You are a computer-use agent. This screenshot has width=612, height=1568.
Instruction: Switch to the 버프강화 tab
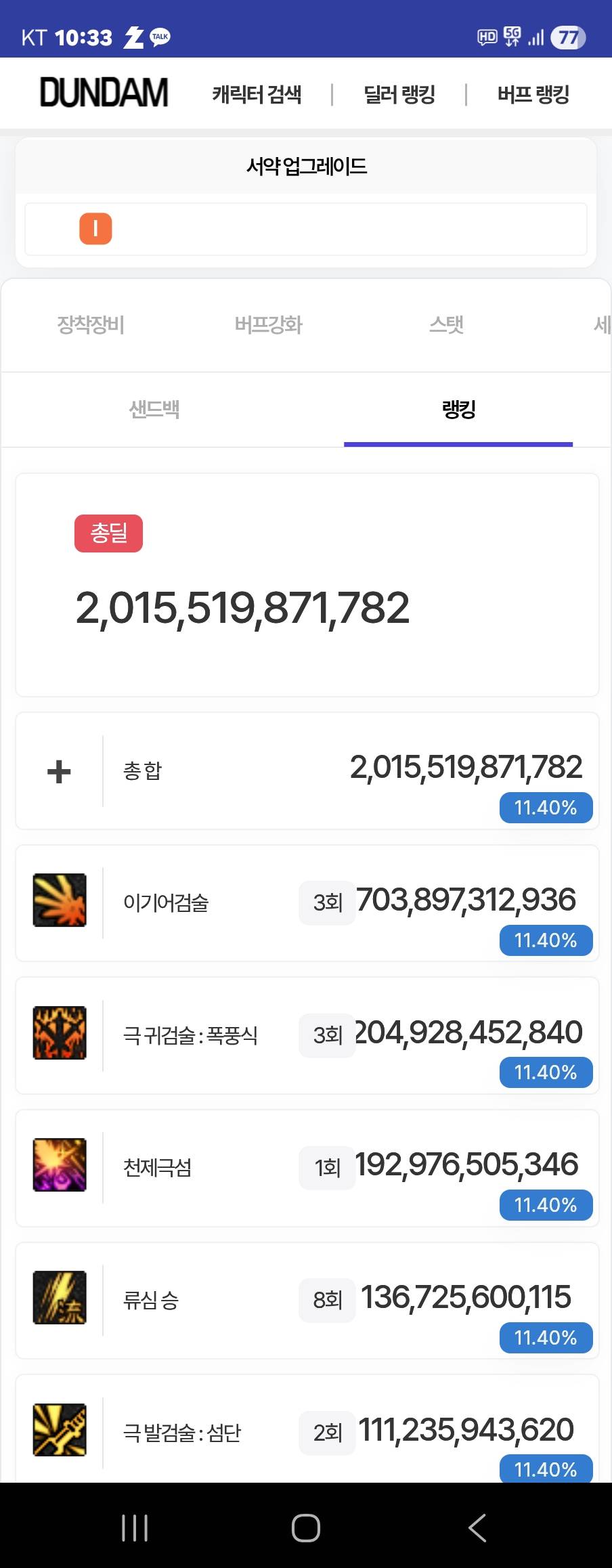pos(268,325)
